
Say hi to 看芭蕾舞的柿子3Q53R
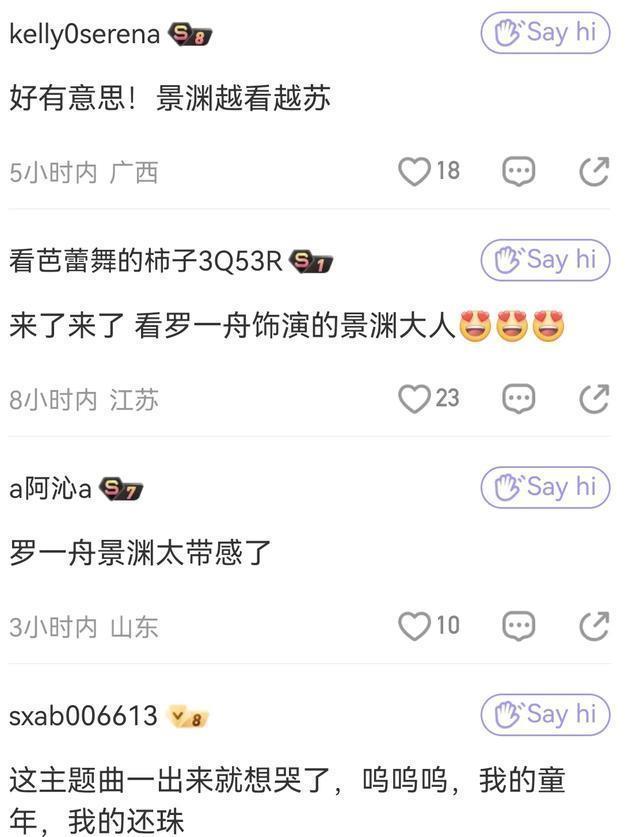click(x=545, y=260)
